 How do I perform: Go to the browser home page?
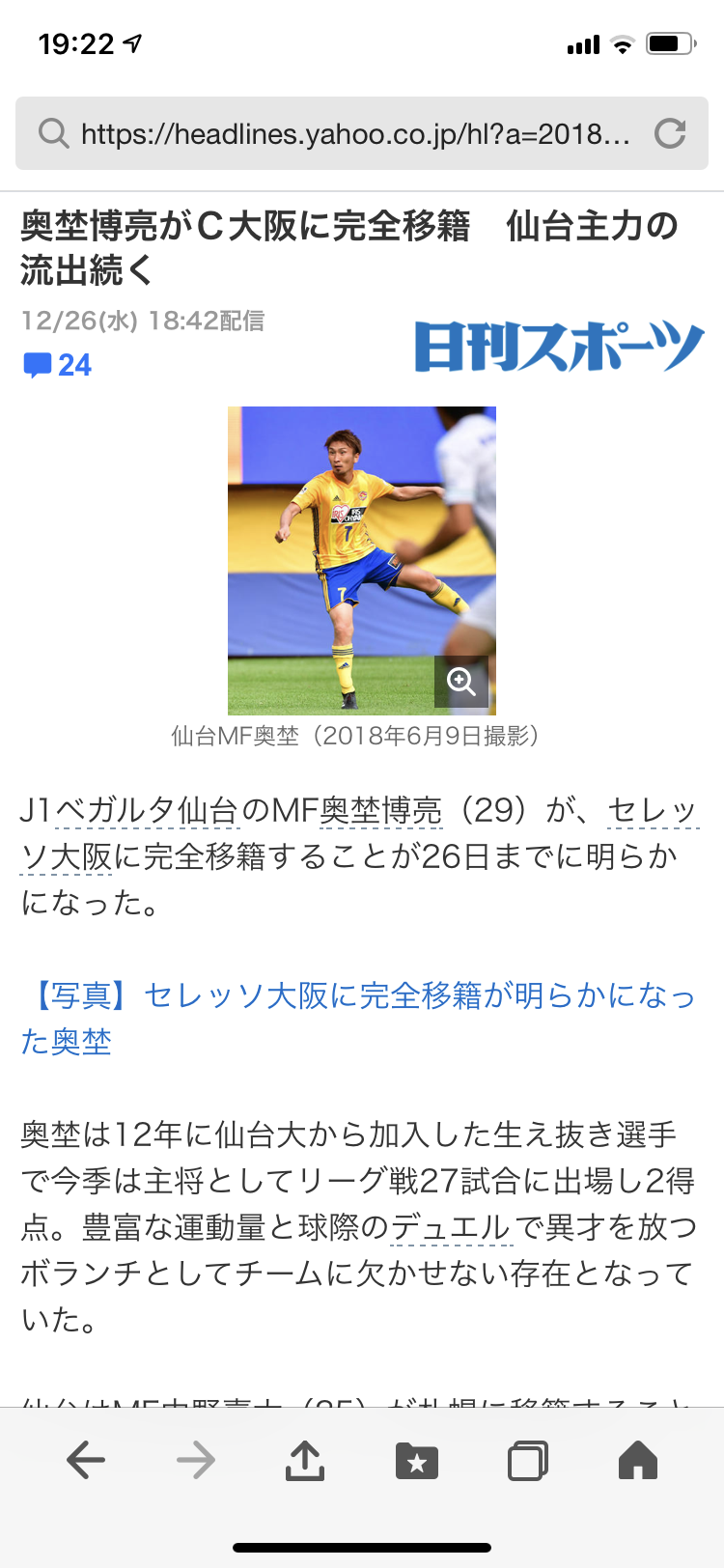(637, 1460)
